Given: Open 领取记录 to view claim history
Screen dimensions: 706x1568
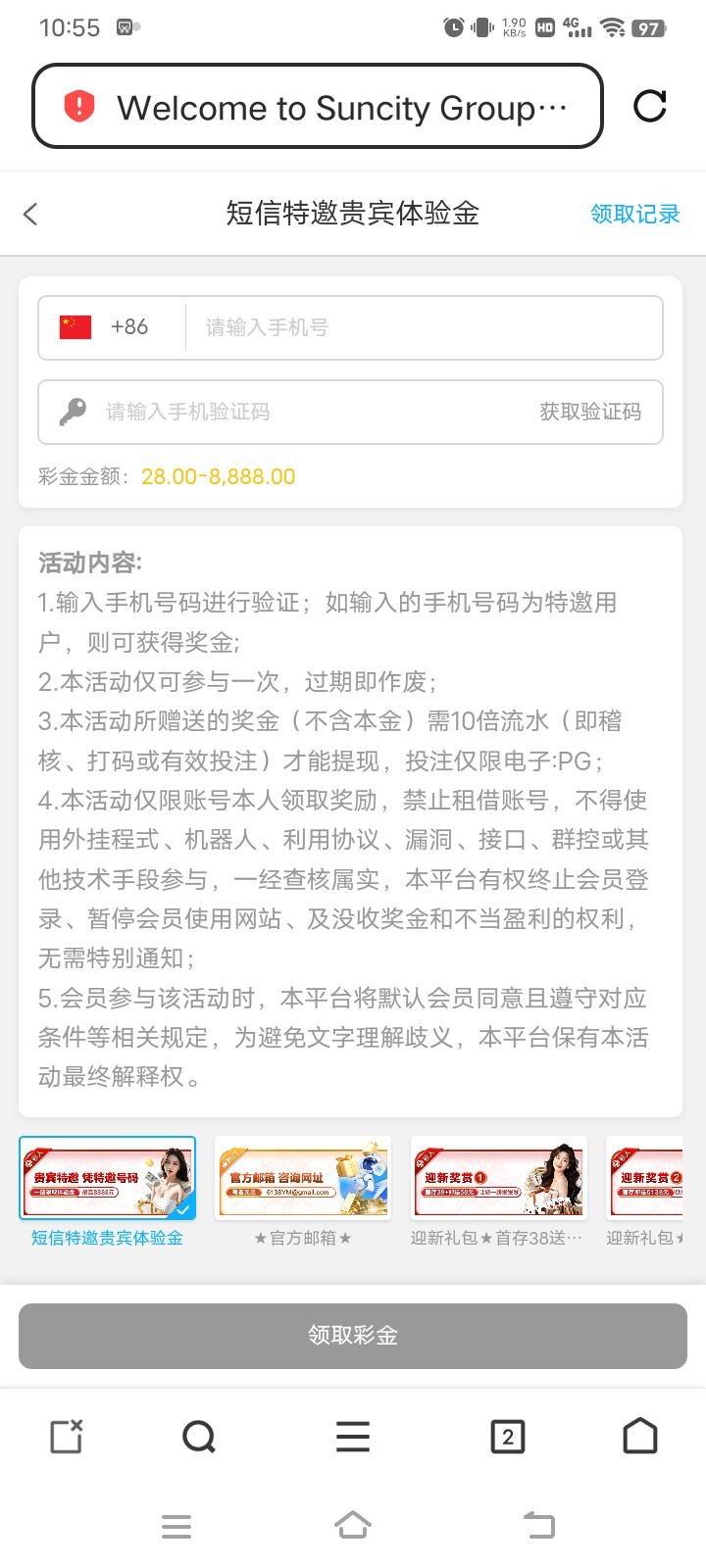Looking at the screenshot, I should (633, 213).
